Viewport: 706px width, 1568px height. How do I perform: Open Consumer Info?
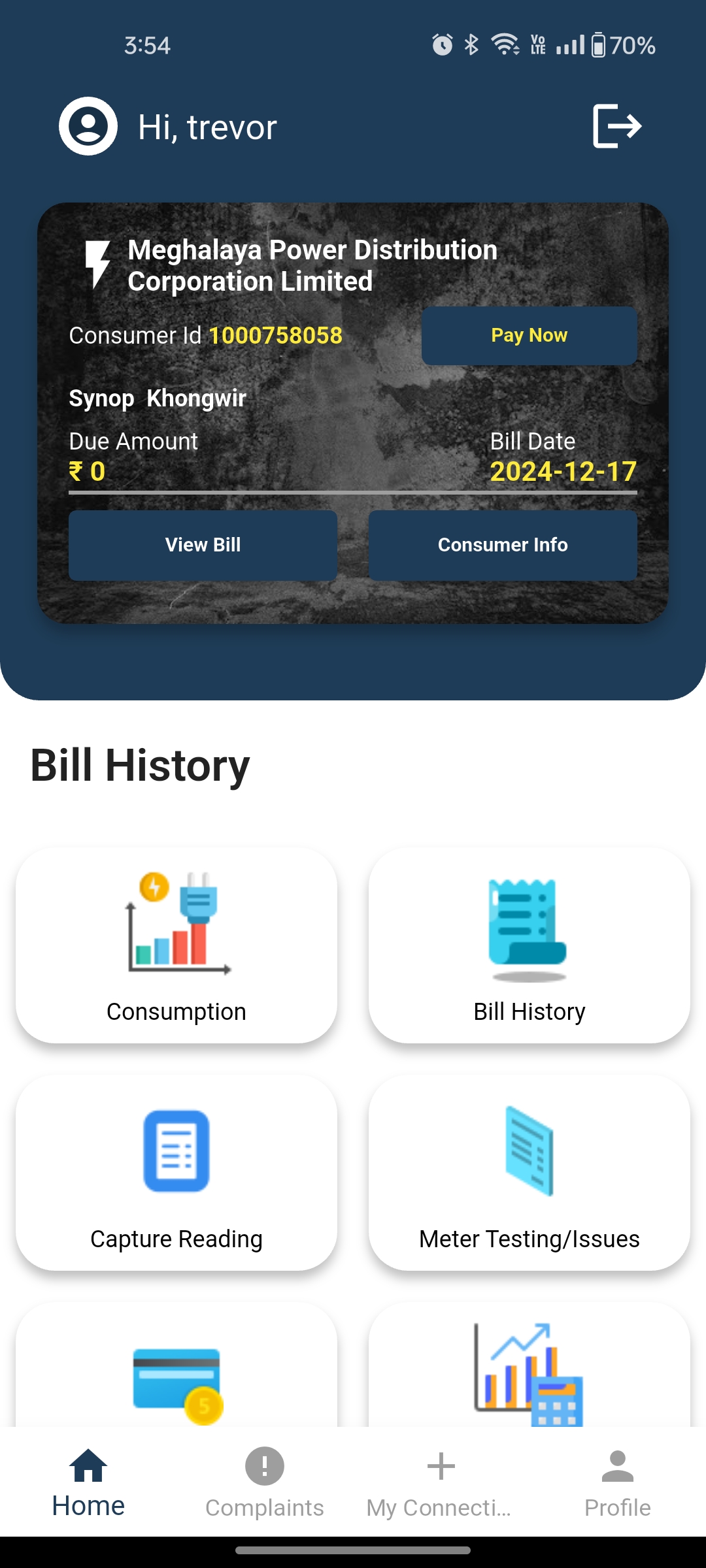[503, 545]
